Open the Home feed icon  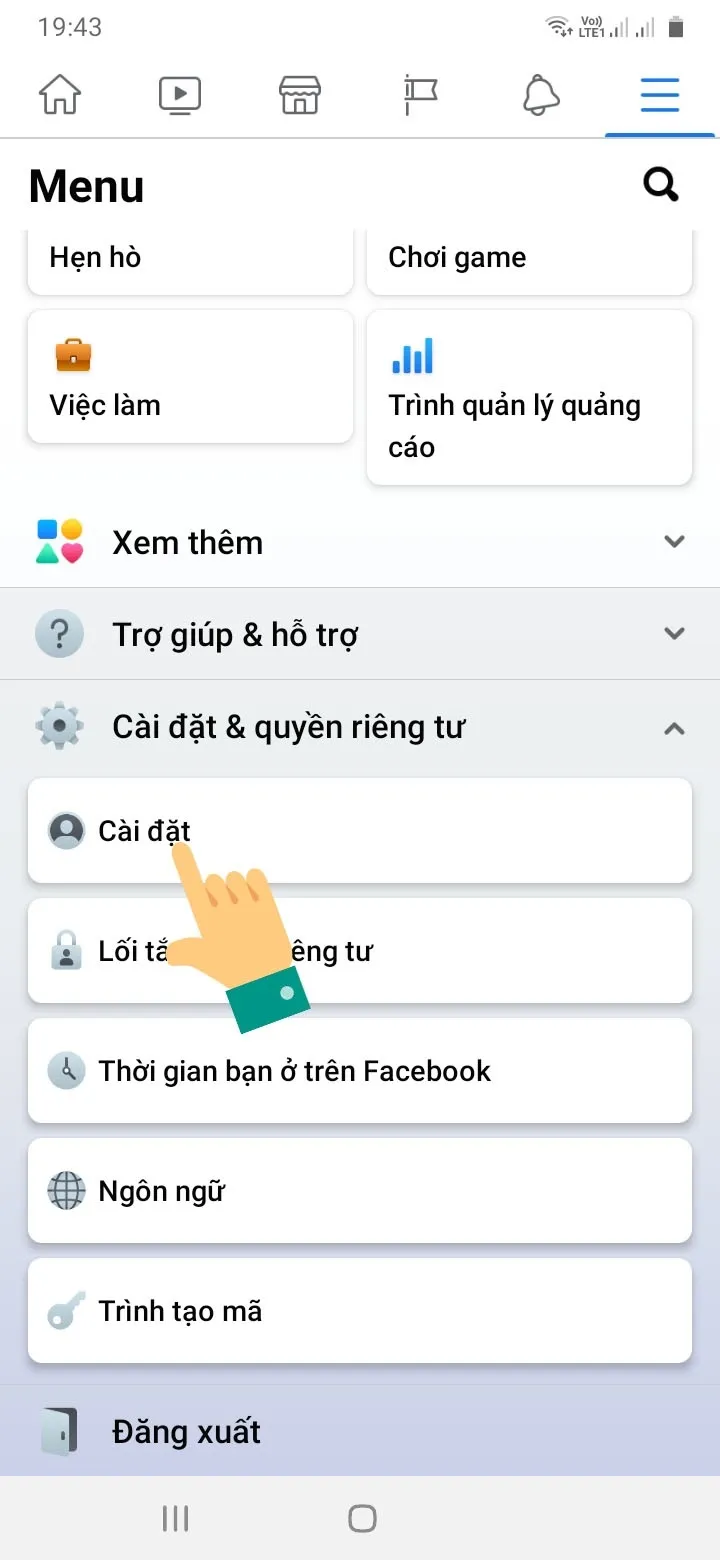59,95
